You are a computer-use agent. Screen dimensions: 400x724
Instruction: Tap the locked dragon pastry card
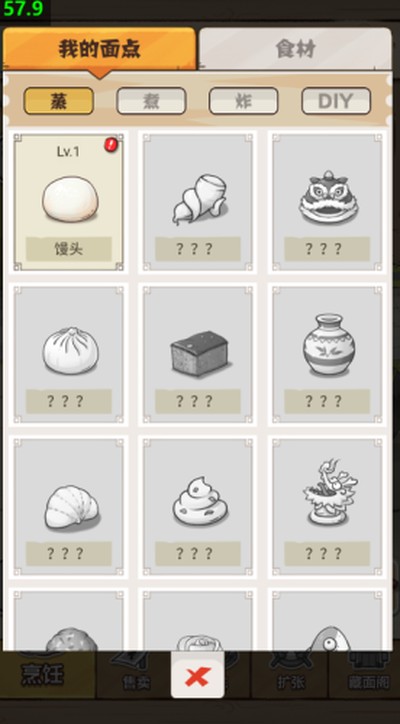(x=327, y=507)
